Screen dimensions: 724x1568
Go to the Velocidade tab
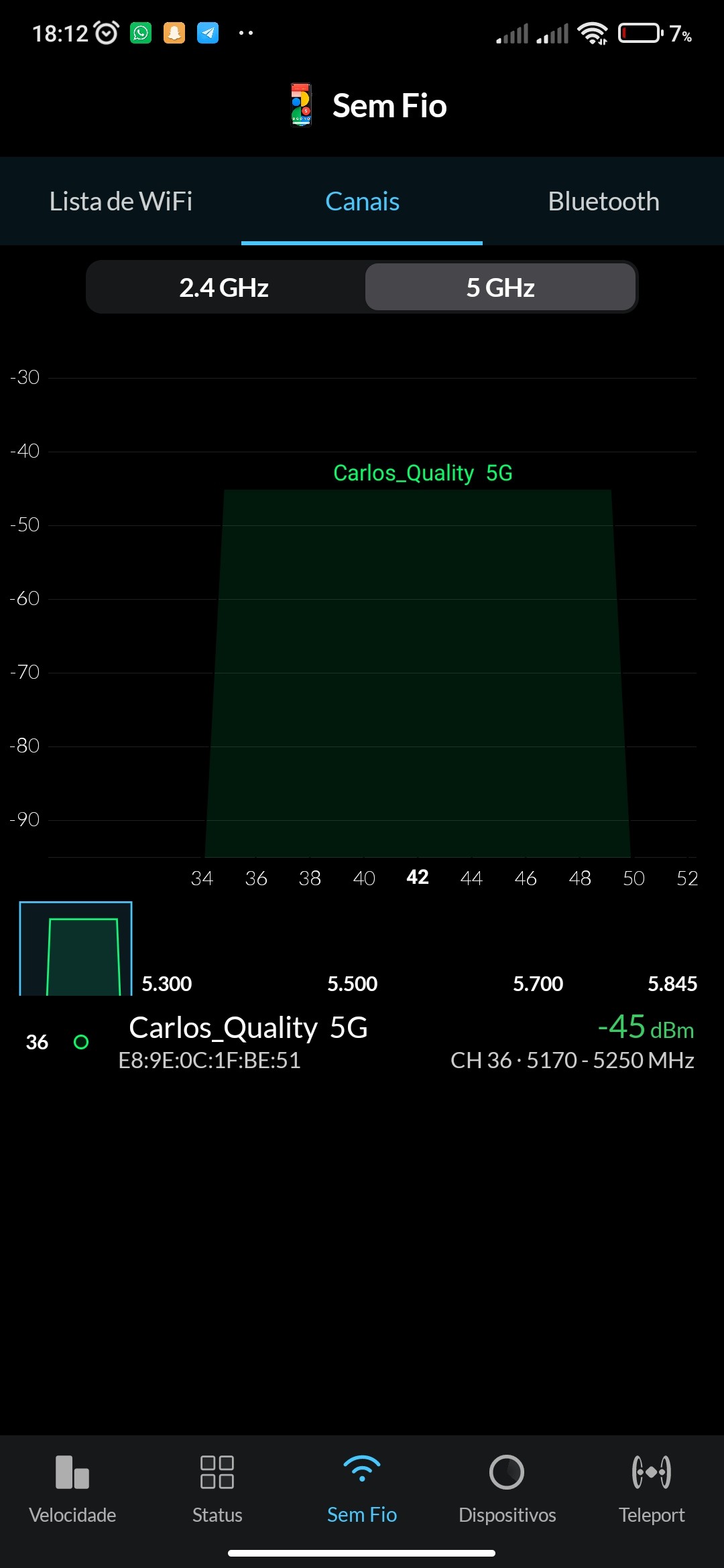pos(72,1488)
